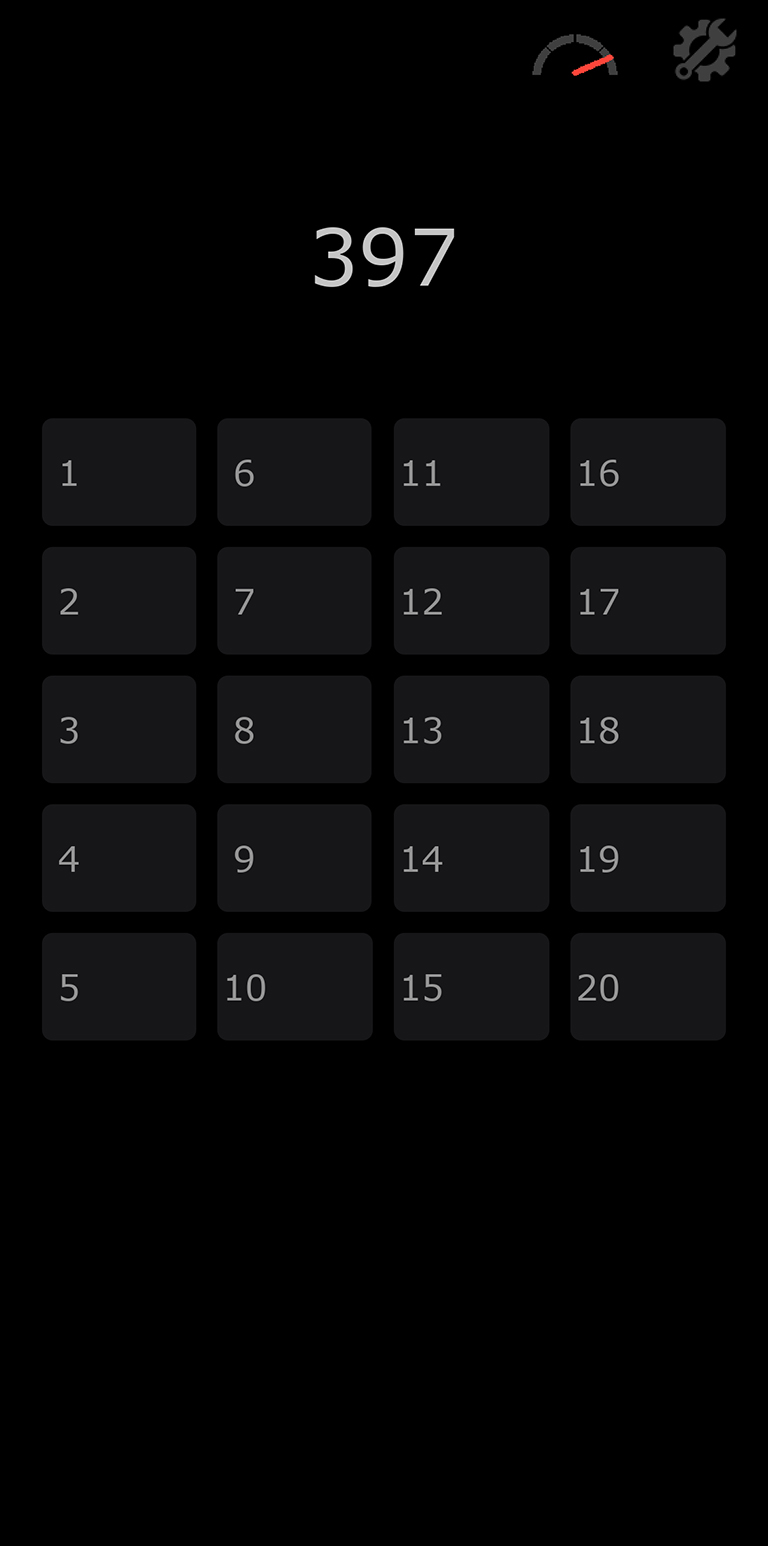Tap the tile labeled 9
This screenshot has width=768, height=1546.
click(x=294, y=858)
